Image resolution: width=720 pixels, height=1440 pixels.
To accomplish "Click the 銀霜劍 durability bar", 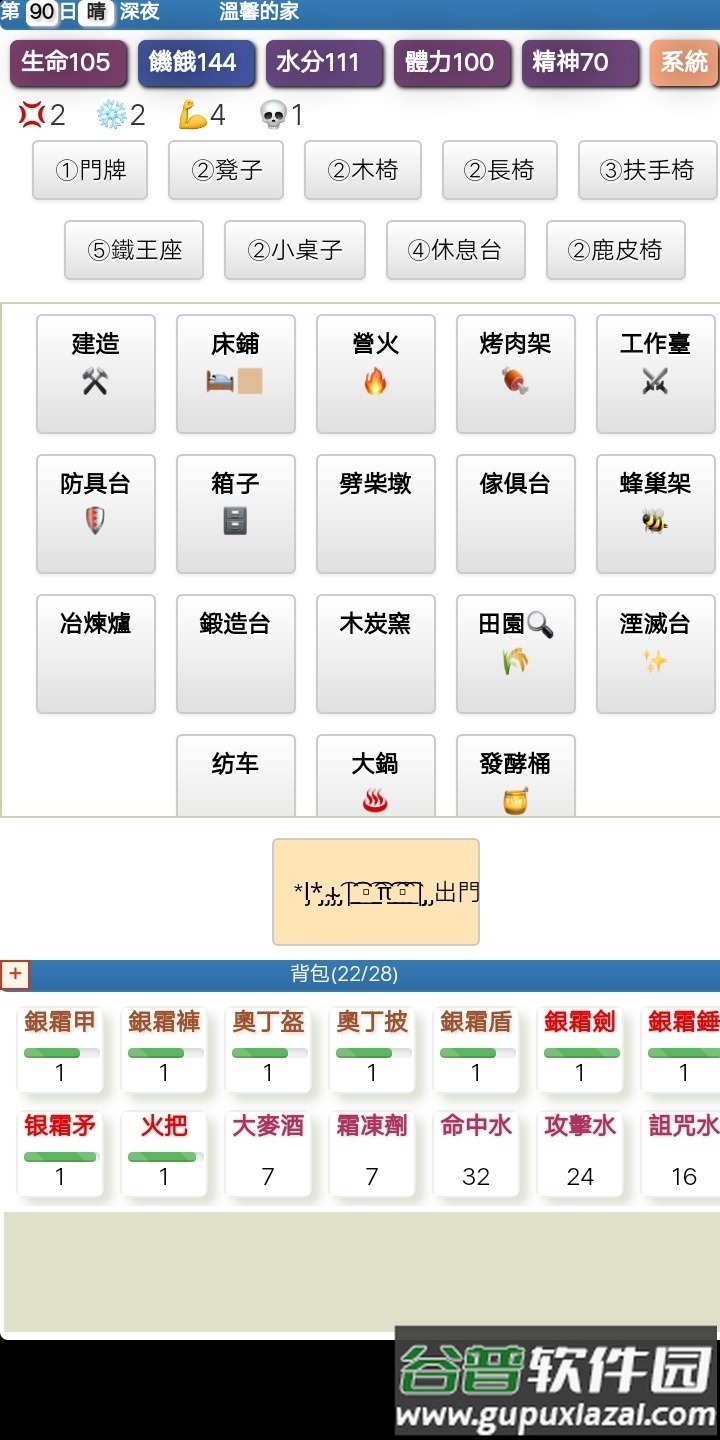I will pyautogui.click(x=581, y=1053).
